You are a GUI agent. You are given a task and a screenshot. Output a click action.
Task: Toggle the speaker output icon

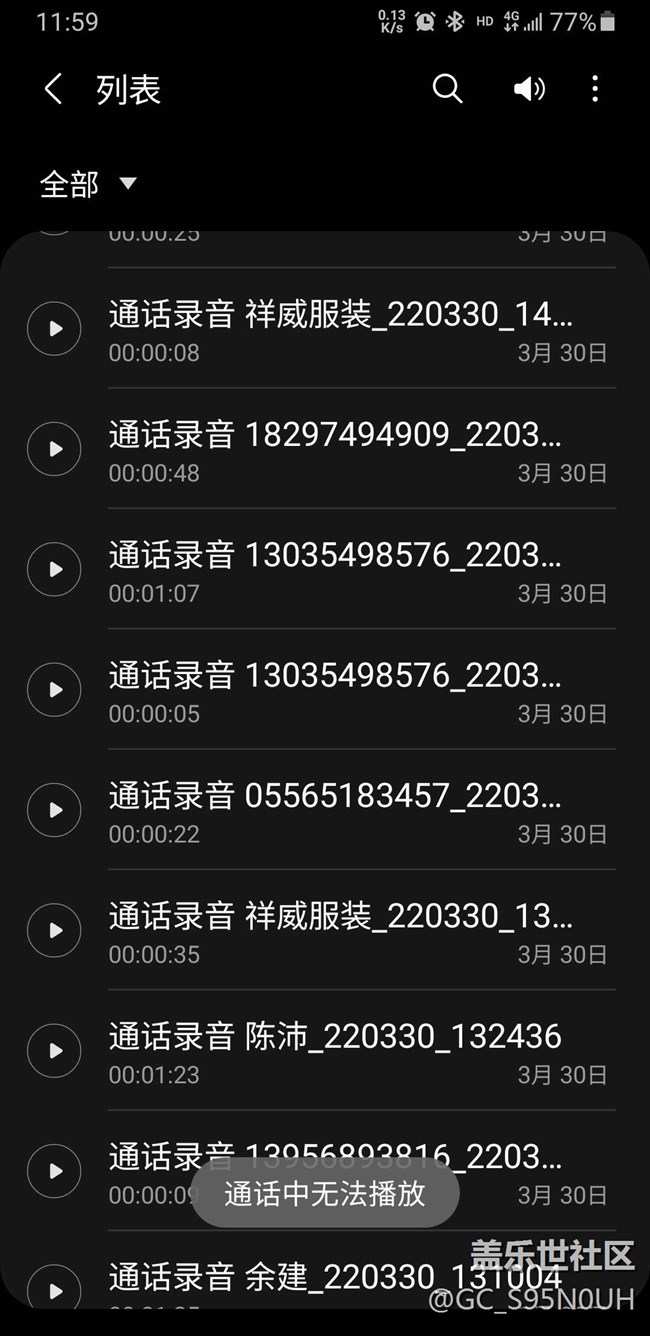529,89
